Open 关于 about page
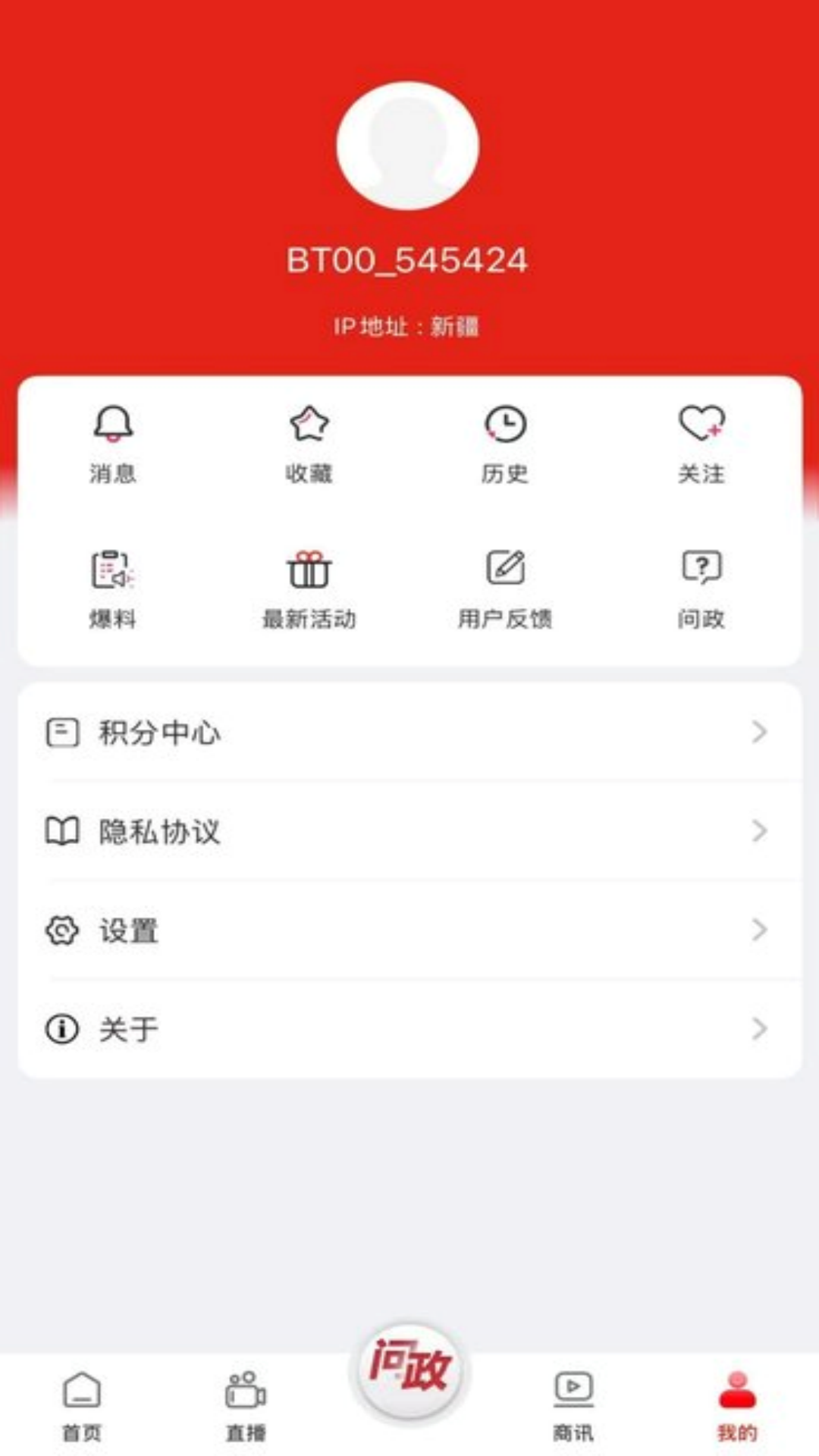The image size is (819, 1456). (x=409, y=1029)
